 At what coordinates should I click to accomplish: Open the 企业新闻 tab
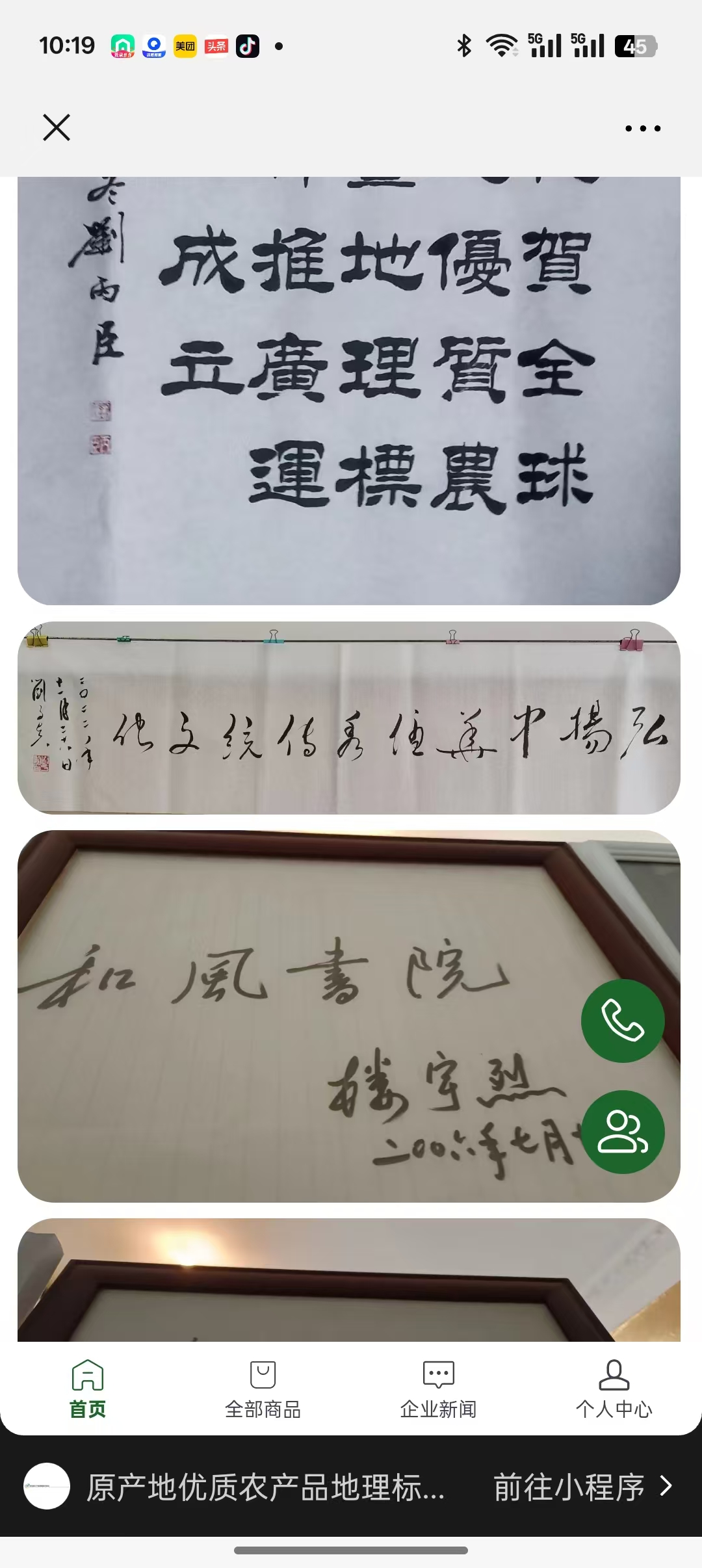point(438,1389)
